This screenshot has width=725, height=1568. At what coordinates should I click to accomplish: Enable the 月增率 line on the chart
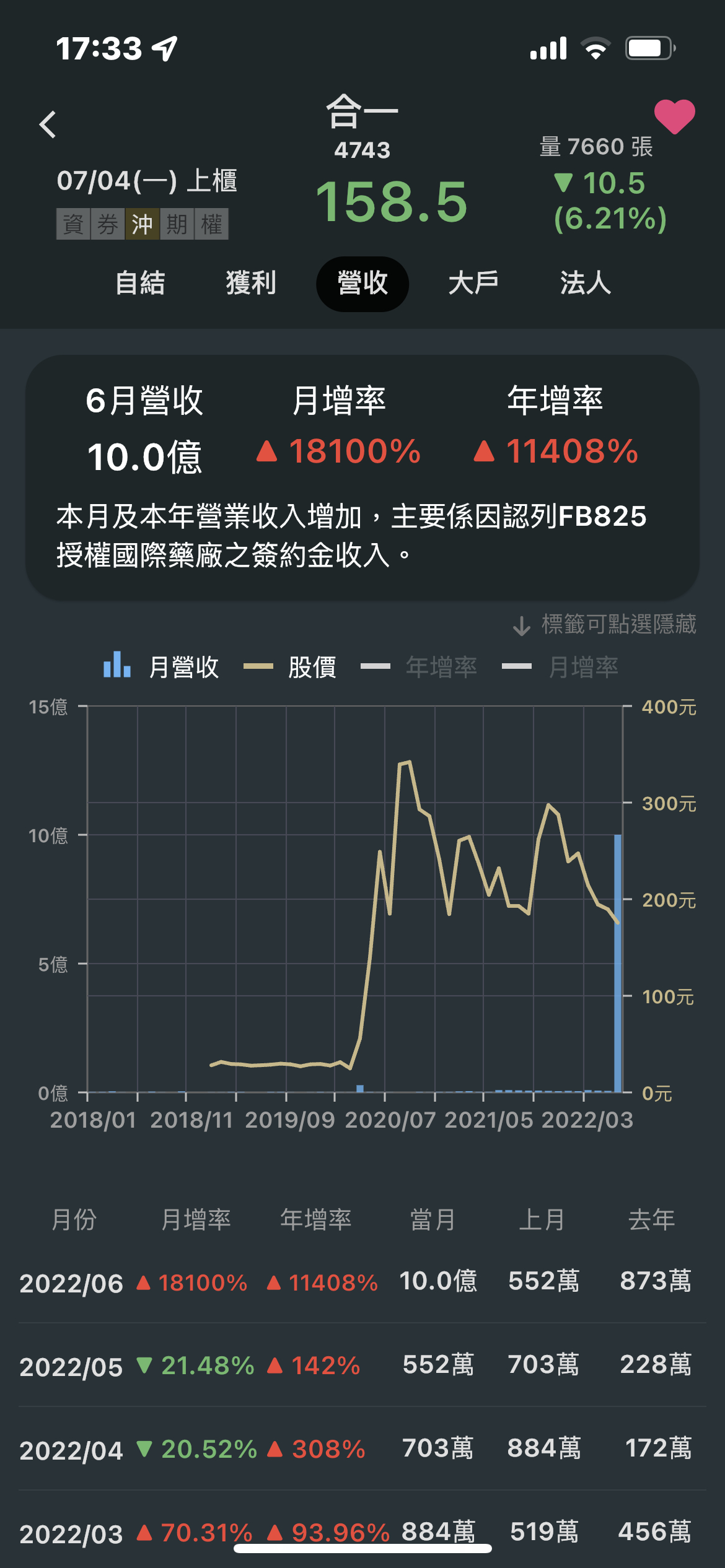[561, 667]
